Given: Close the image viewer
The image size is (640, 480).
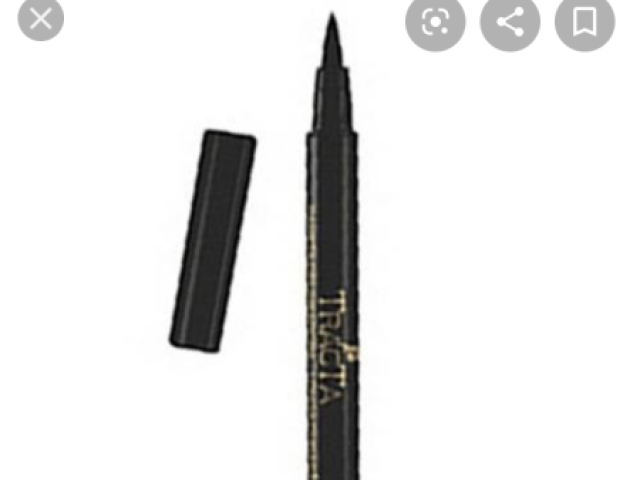Looking at the screenshot, I should [41, 19].
